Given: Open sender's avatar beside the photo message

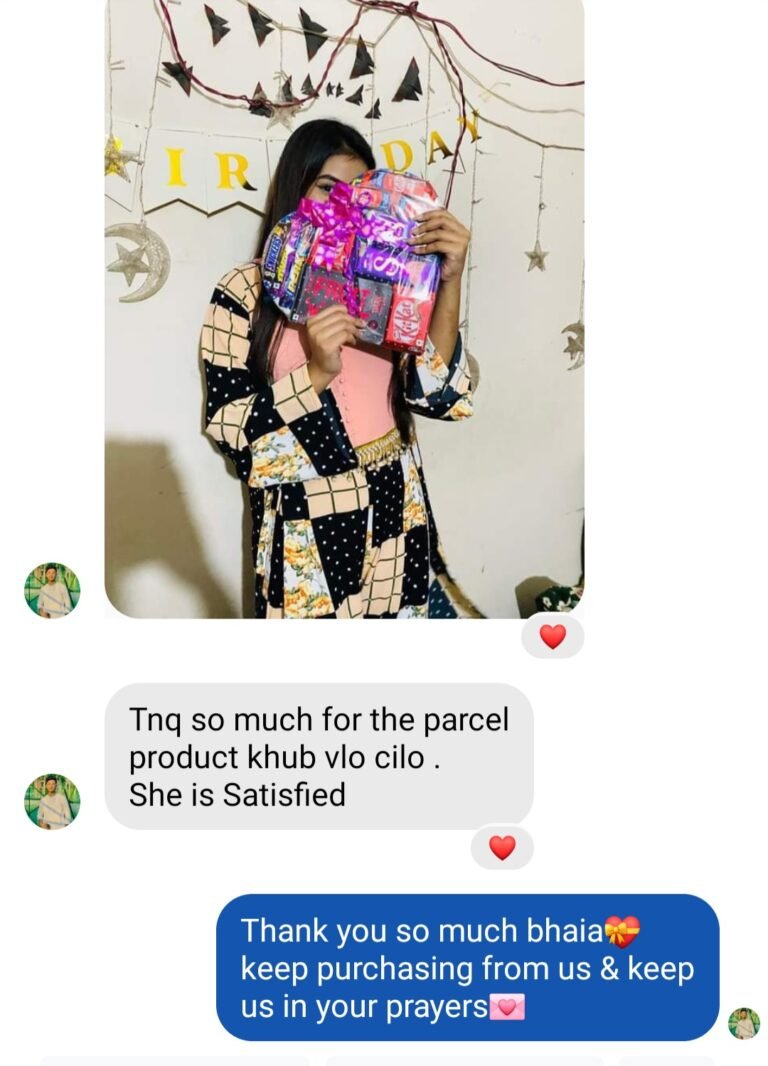Looking at the screenshot, I should click(52, 590).
